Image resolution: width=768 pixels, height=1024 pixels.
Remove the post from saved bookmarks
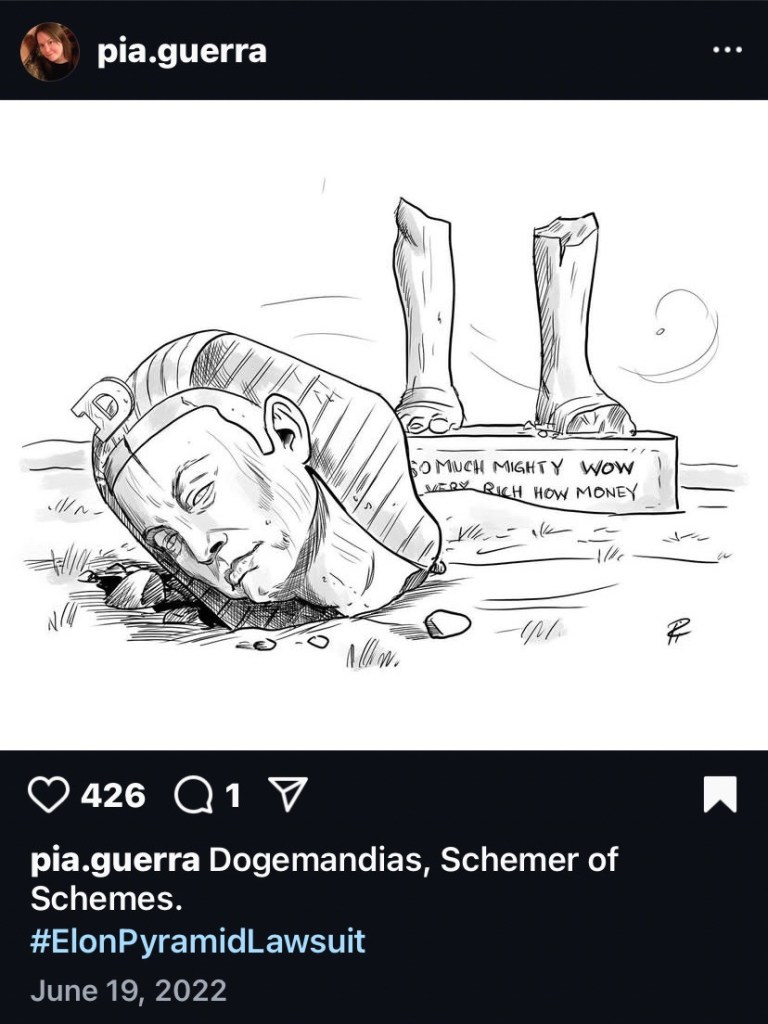click(720, 796)
